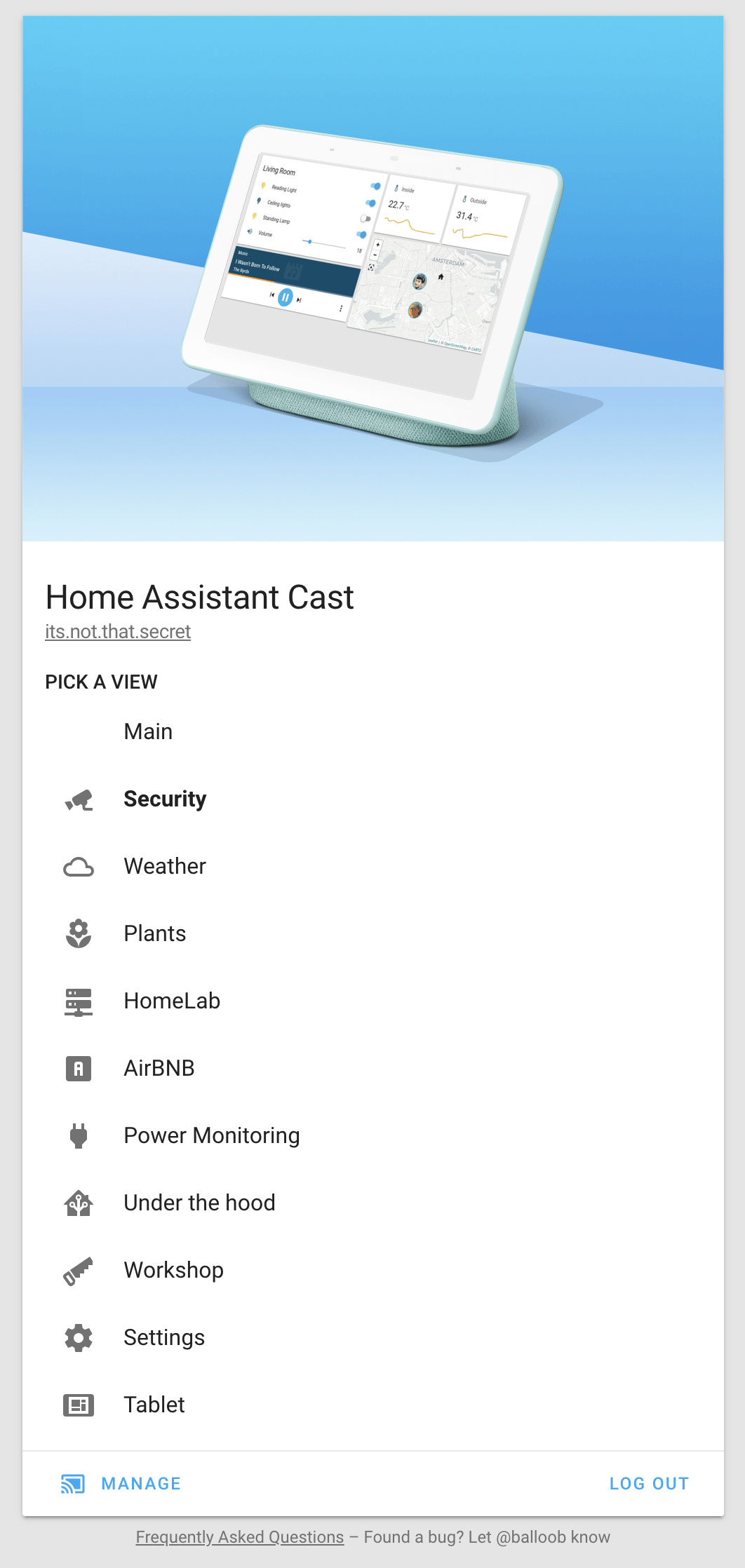Screen dimensions: 745x1568
Task: Pick the Security view
Action: [165, 799]
